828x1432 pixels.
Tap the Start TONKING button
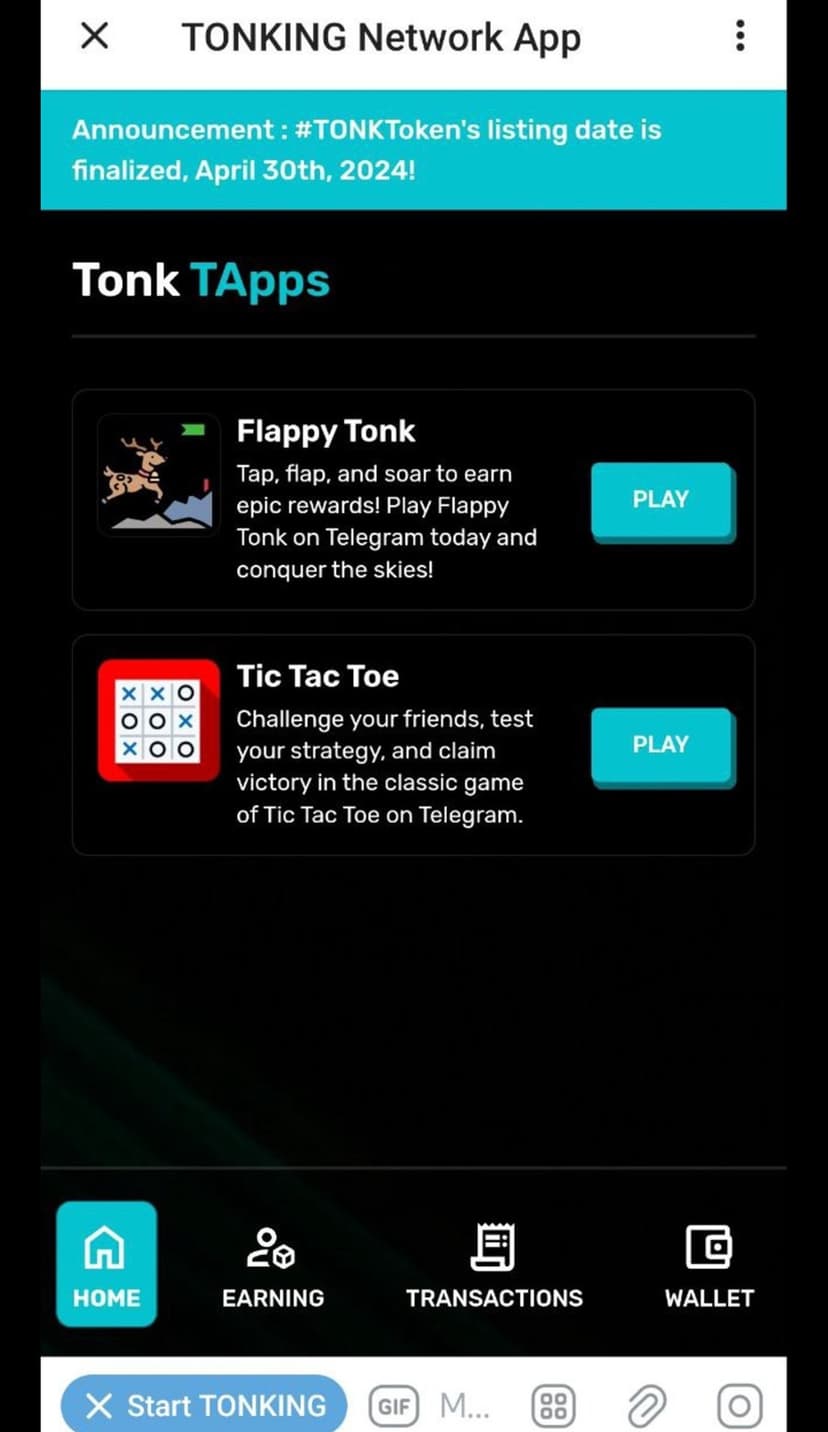click(204, 1405)
